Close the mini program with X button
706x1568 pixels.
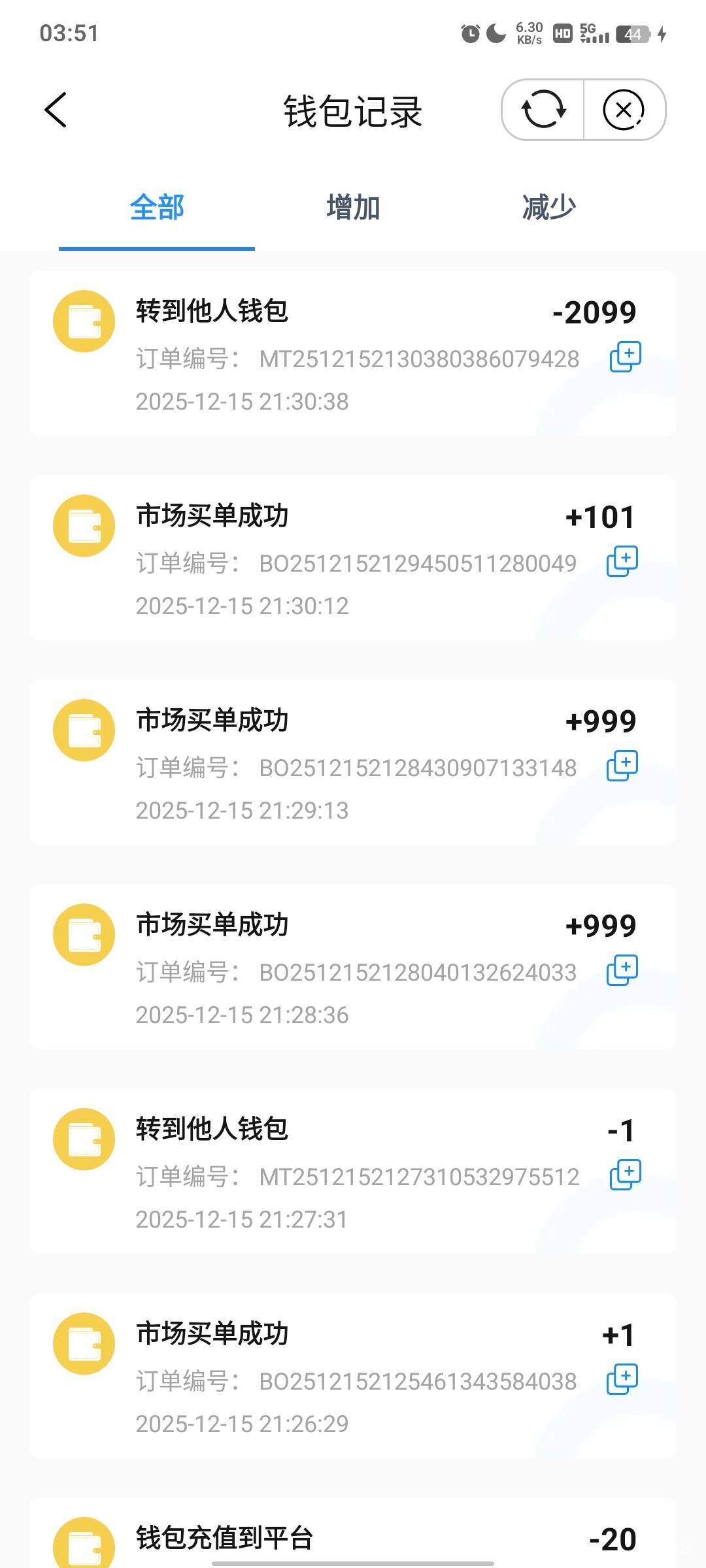623,110
